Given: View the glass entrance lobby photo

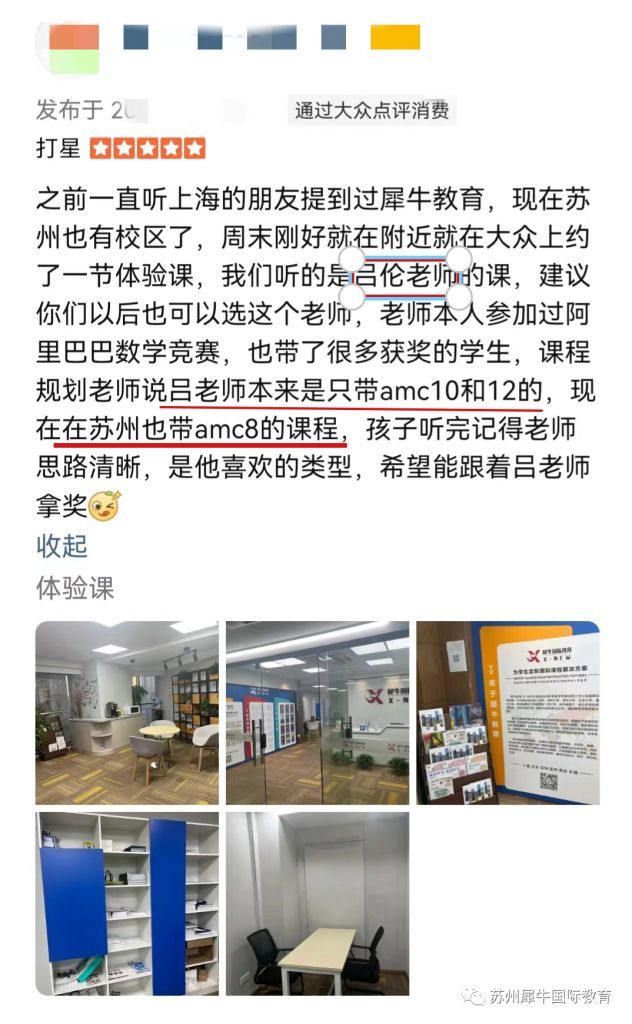Looking at the screenshot, I should point(317,713).
